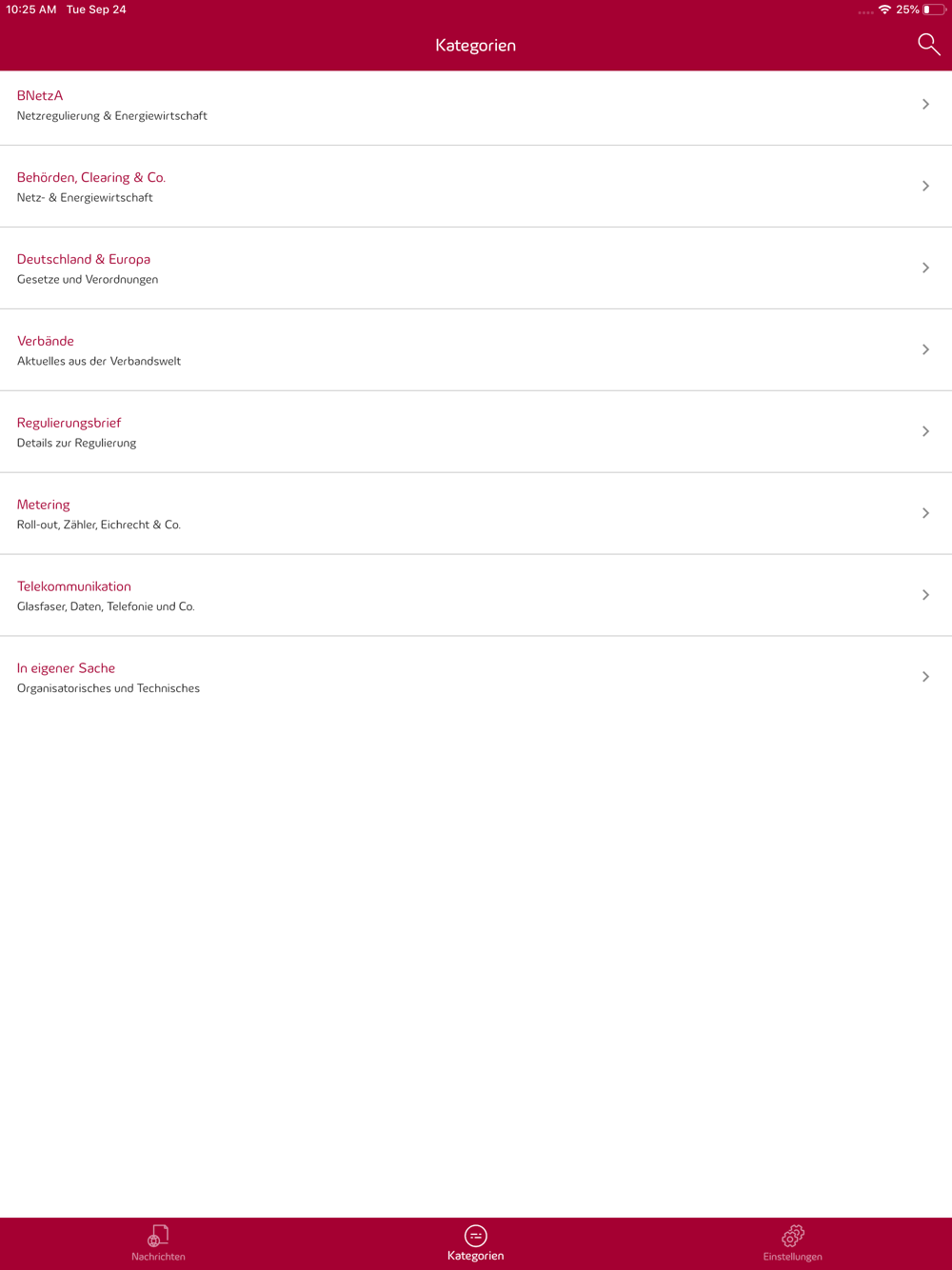Viewport: 952px width, 1270px height.
Task: Switch to the Nachrichten tab
Action: click(158, 1243)
